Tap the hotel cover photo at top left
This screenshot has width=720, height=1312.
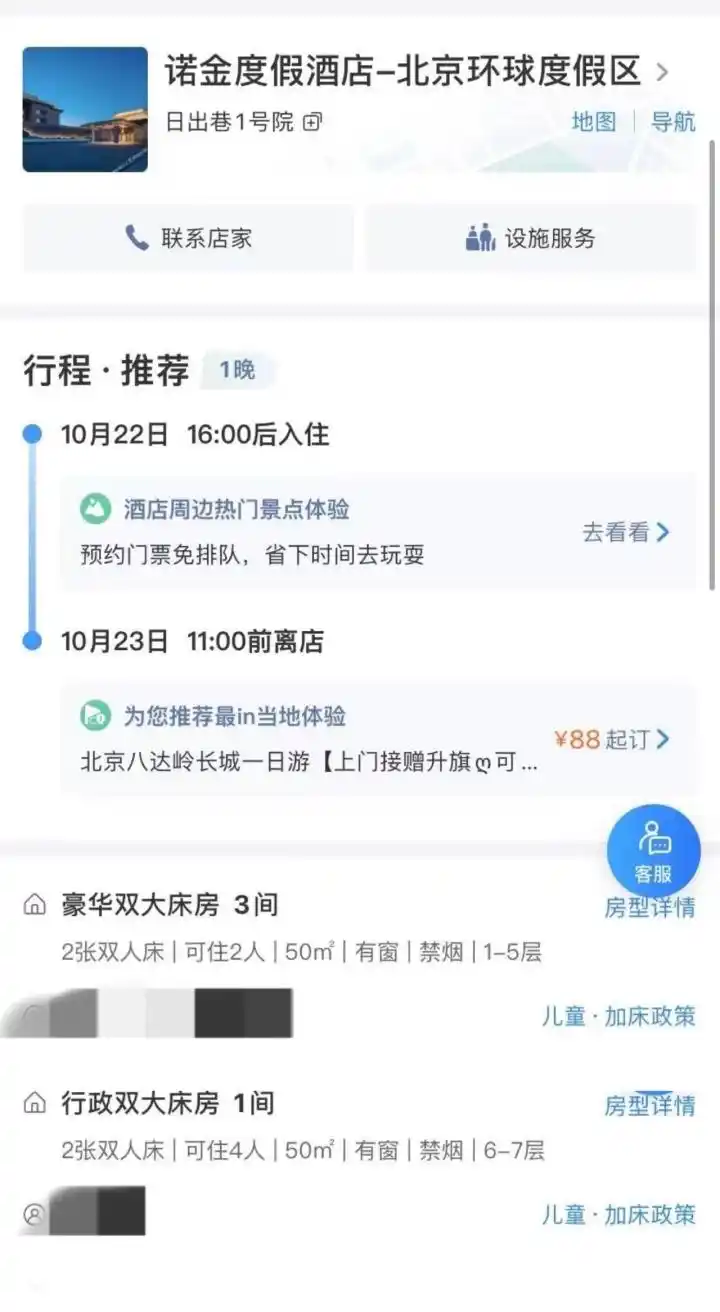[84, 108]
